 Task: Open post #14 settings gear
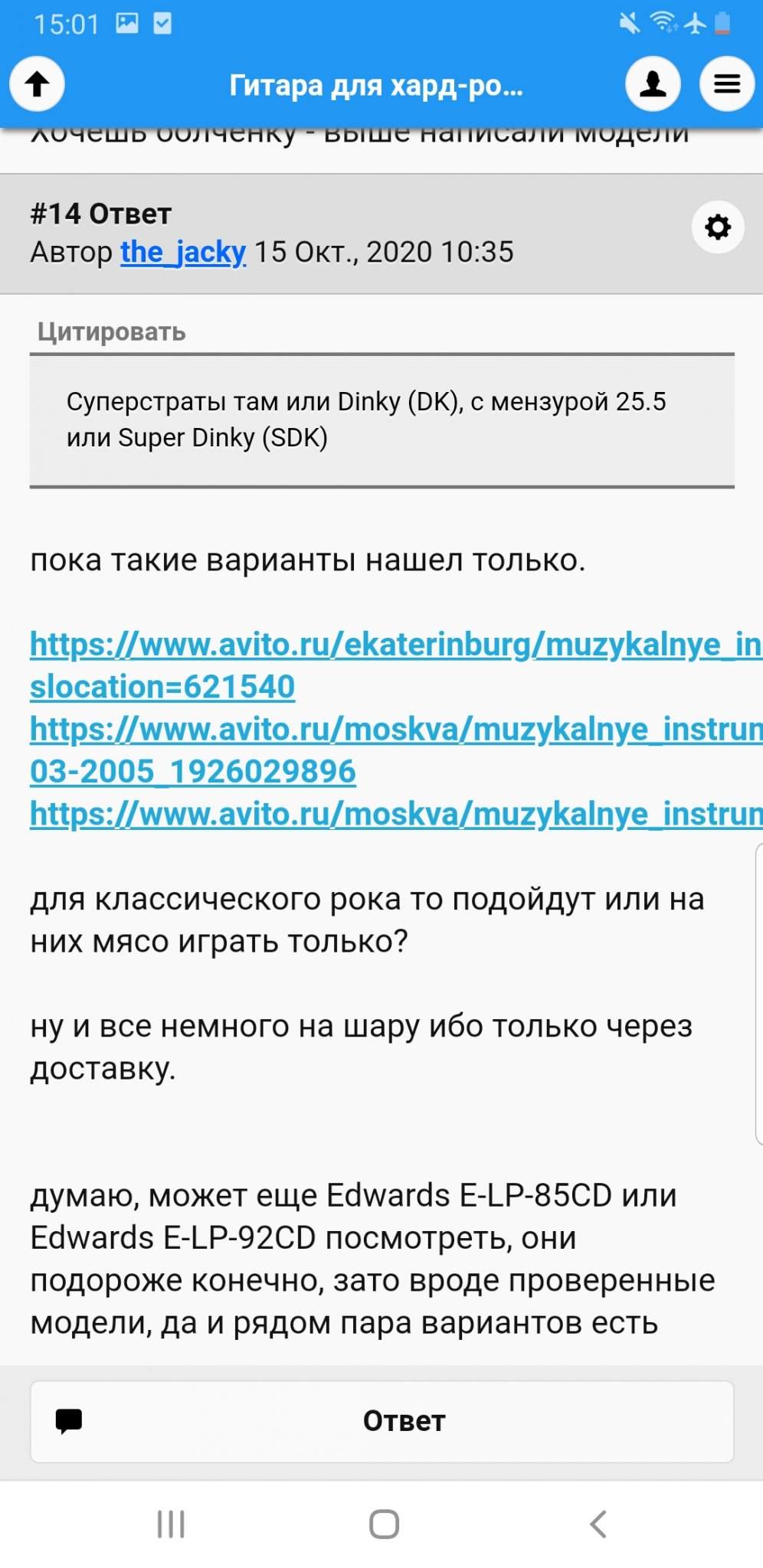click(x=717, y=227)
